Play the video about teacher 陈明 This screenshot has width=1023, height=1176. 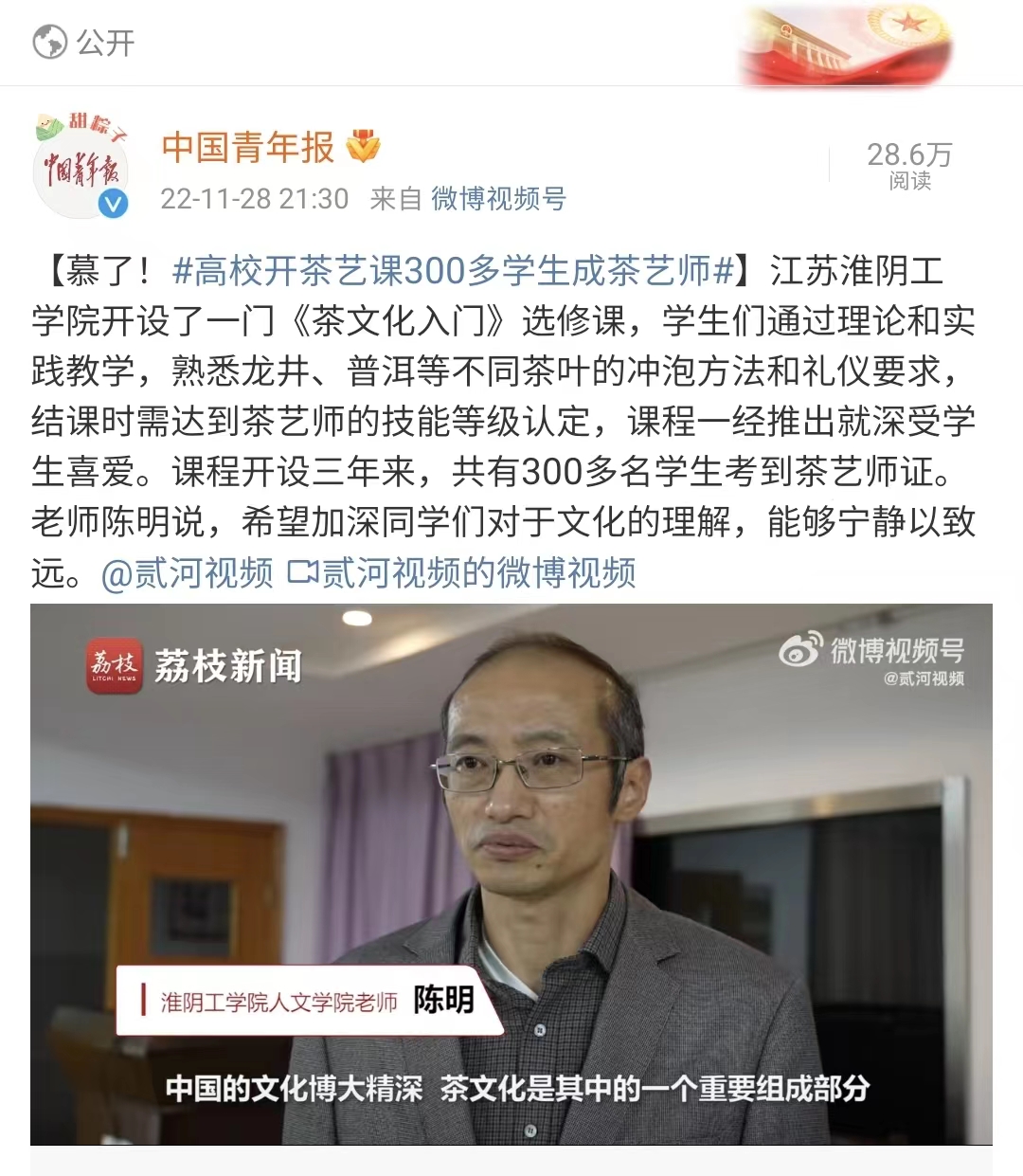pos(511,874)
